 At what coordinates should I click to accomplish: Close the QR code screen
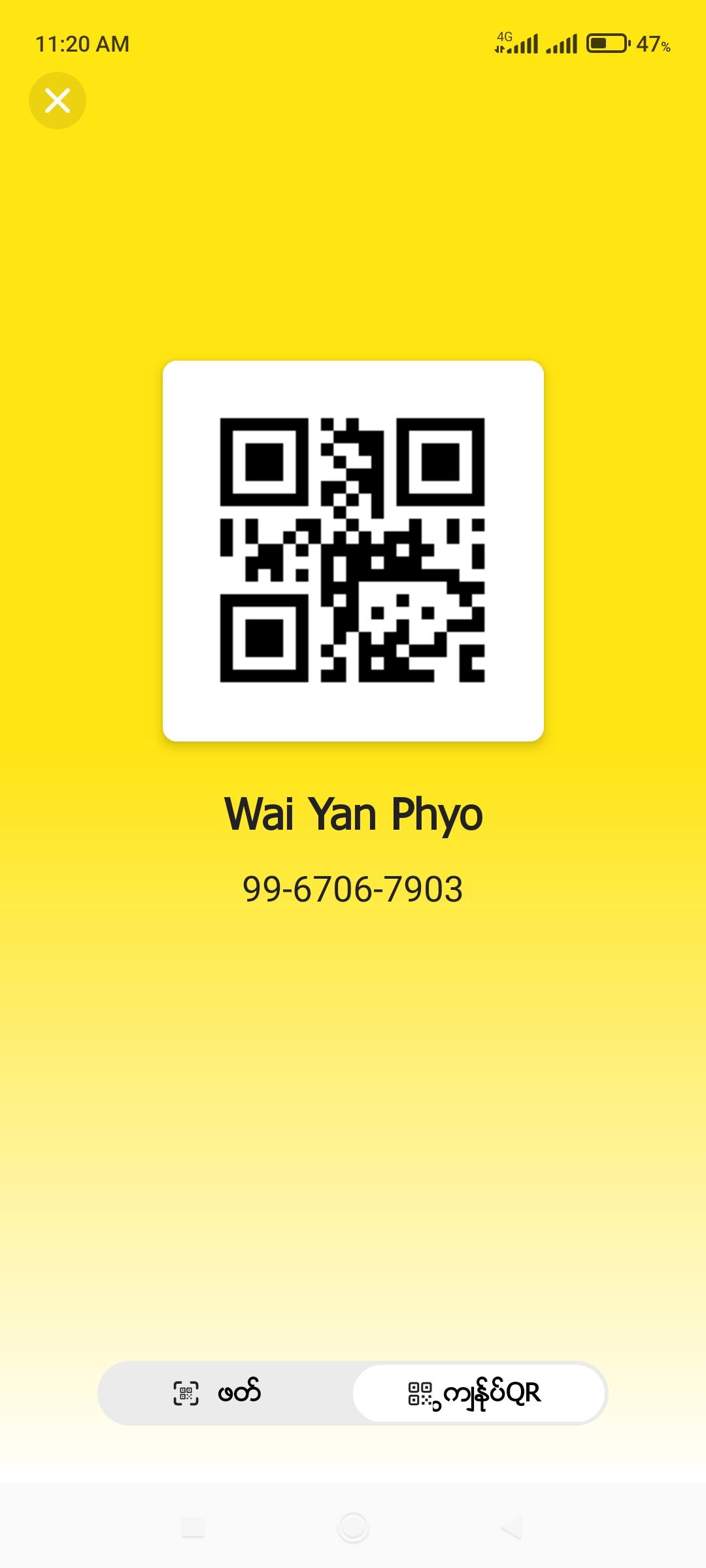click(58, 101)
